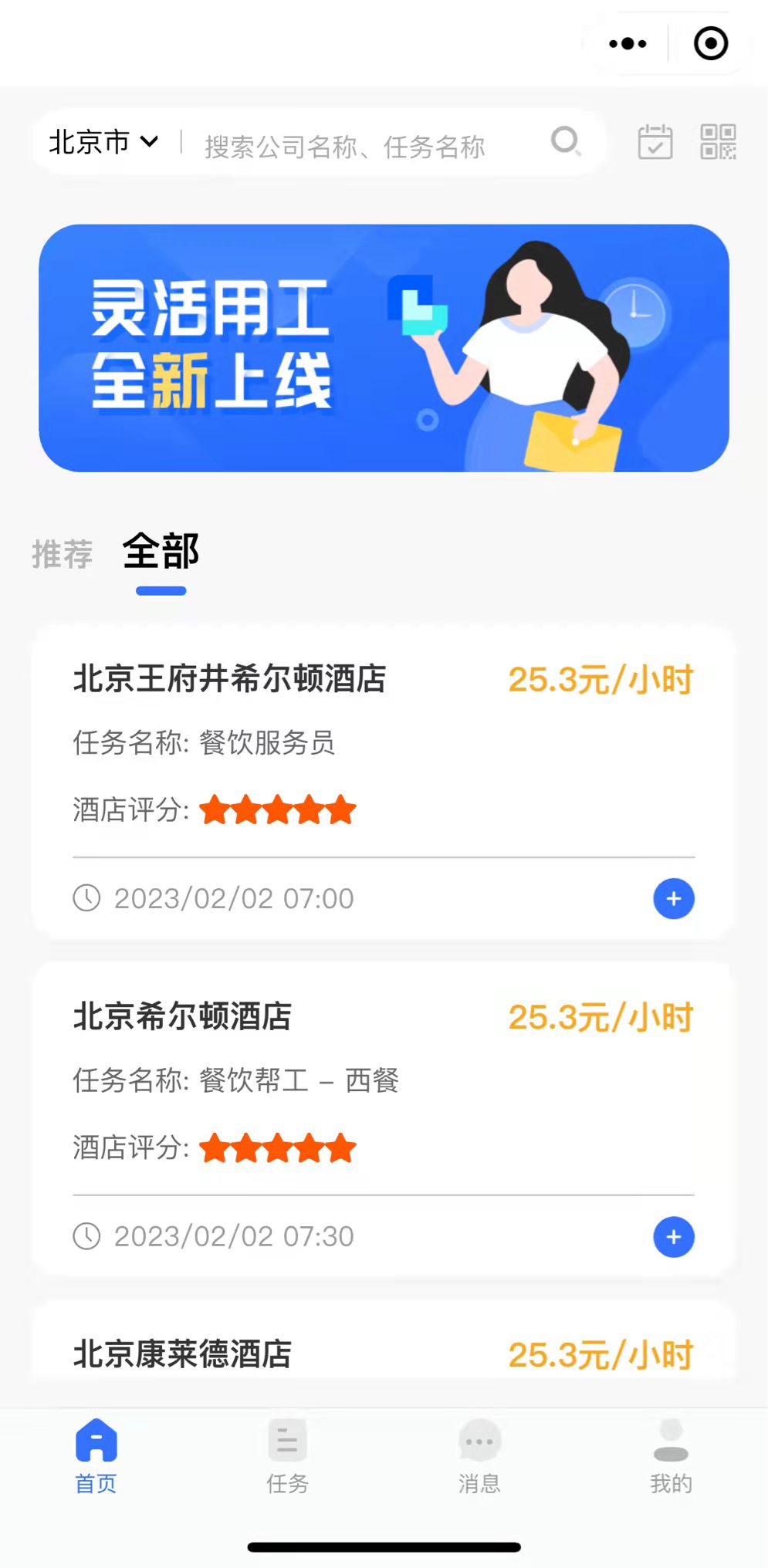Close the mini program via the circle icon
768x1568 pixels.
coord(711,44)
